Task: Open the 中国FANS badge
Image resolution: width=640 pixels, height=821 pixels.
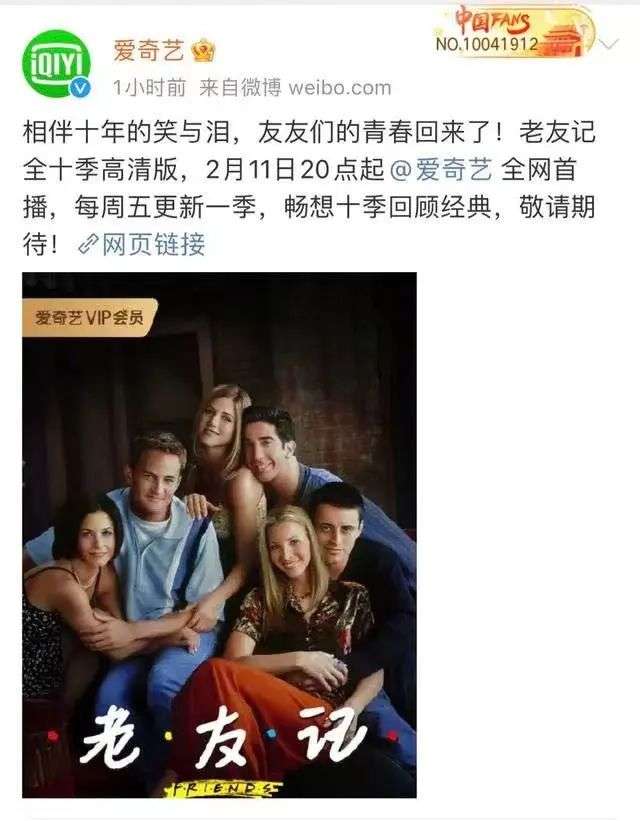Action: (511, 32)
